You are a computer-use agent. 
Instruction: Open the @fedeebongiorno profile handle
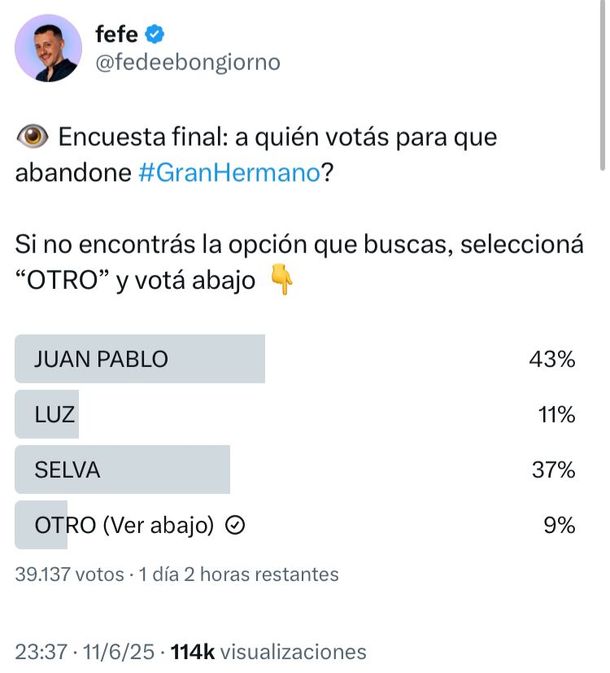pos(187,63)
